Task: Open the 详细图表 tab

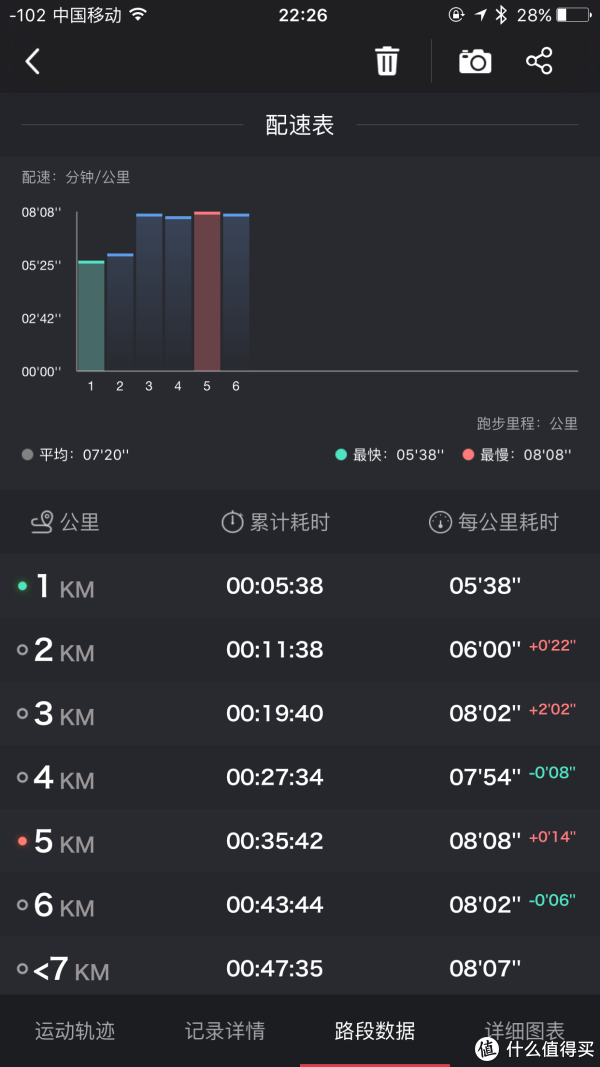Action: tap(524, 1030)
